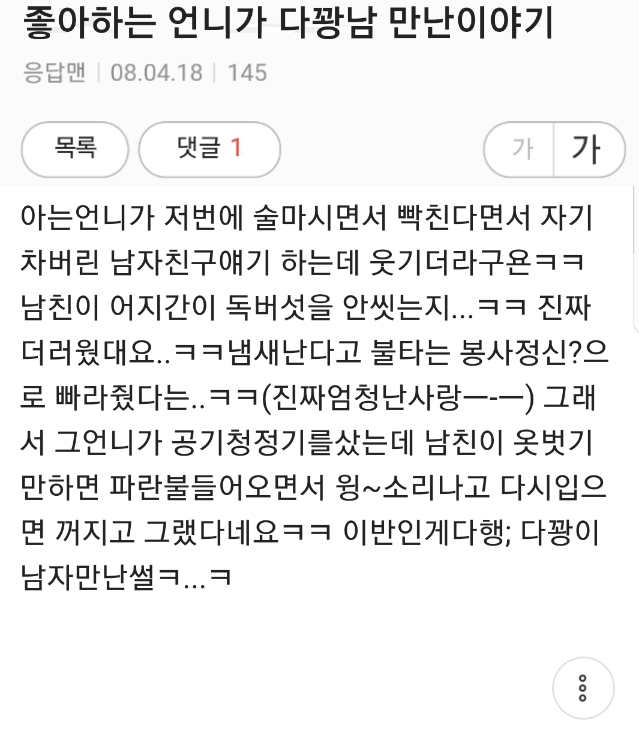
Task: Increase font size with the large 가
Action: coord(585,149)
